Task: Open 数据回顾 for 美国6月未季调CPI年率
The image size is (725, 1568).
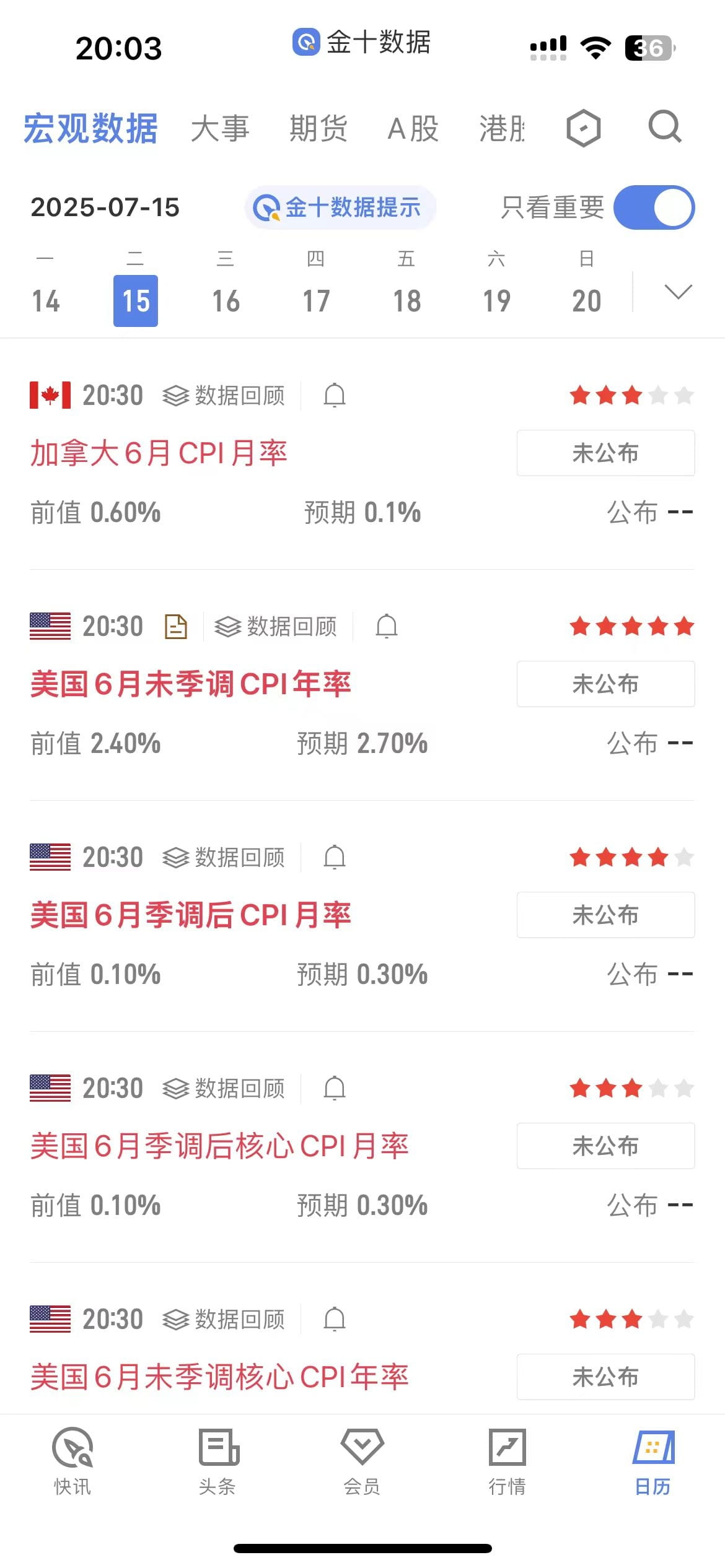Action: [276, 626]
